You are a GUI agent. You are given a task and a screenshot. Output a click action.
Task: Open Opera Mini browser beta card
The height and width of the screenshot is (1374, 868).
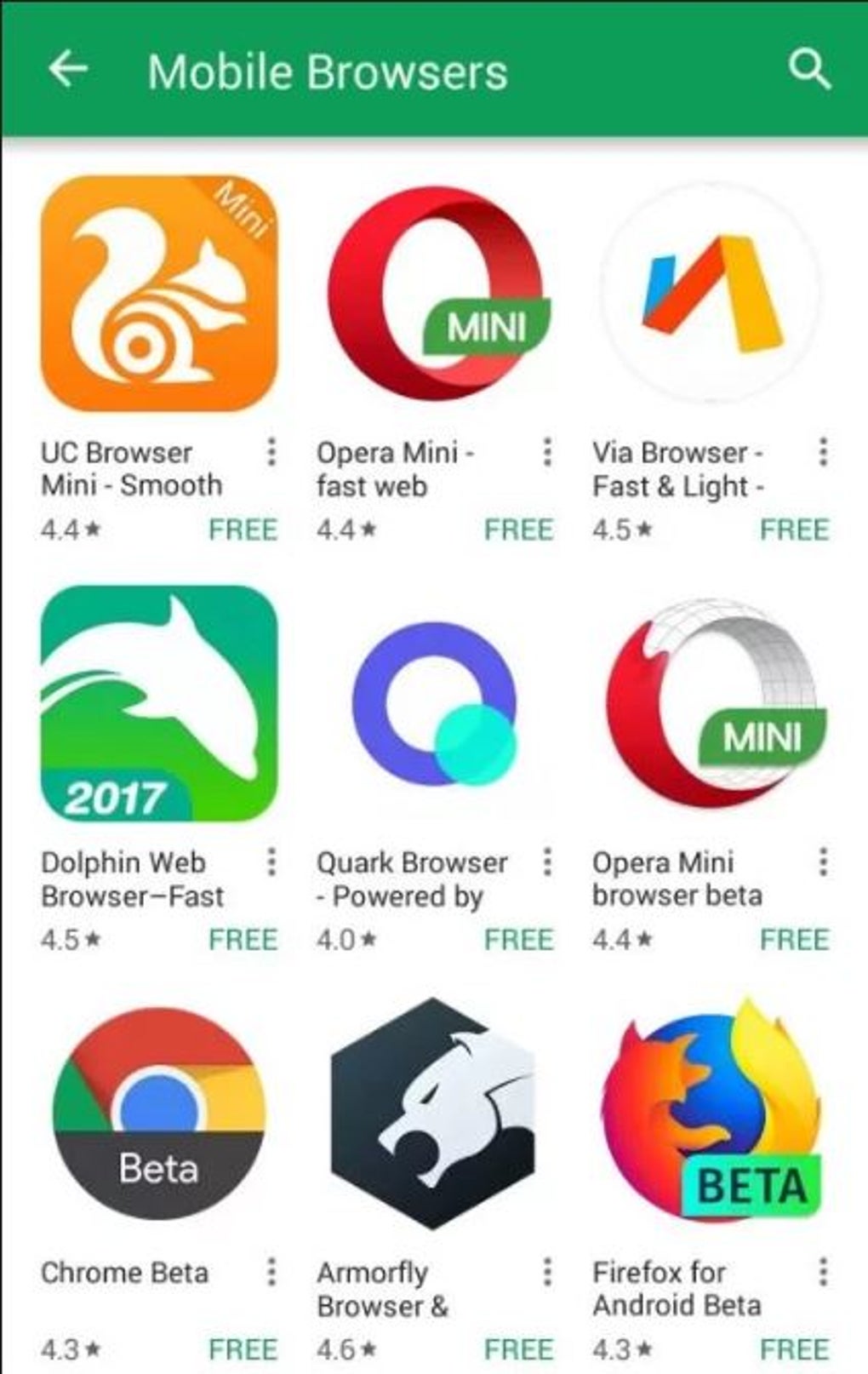coord(711,703)
